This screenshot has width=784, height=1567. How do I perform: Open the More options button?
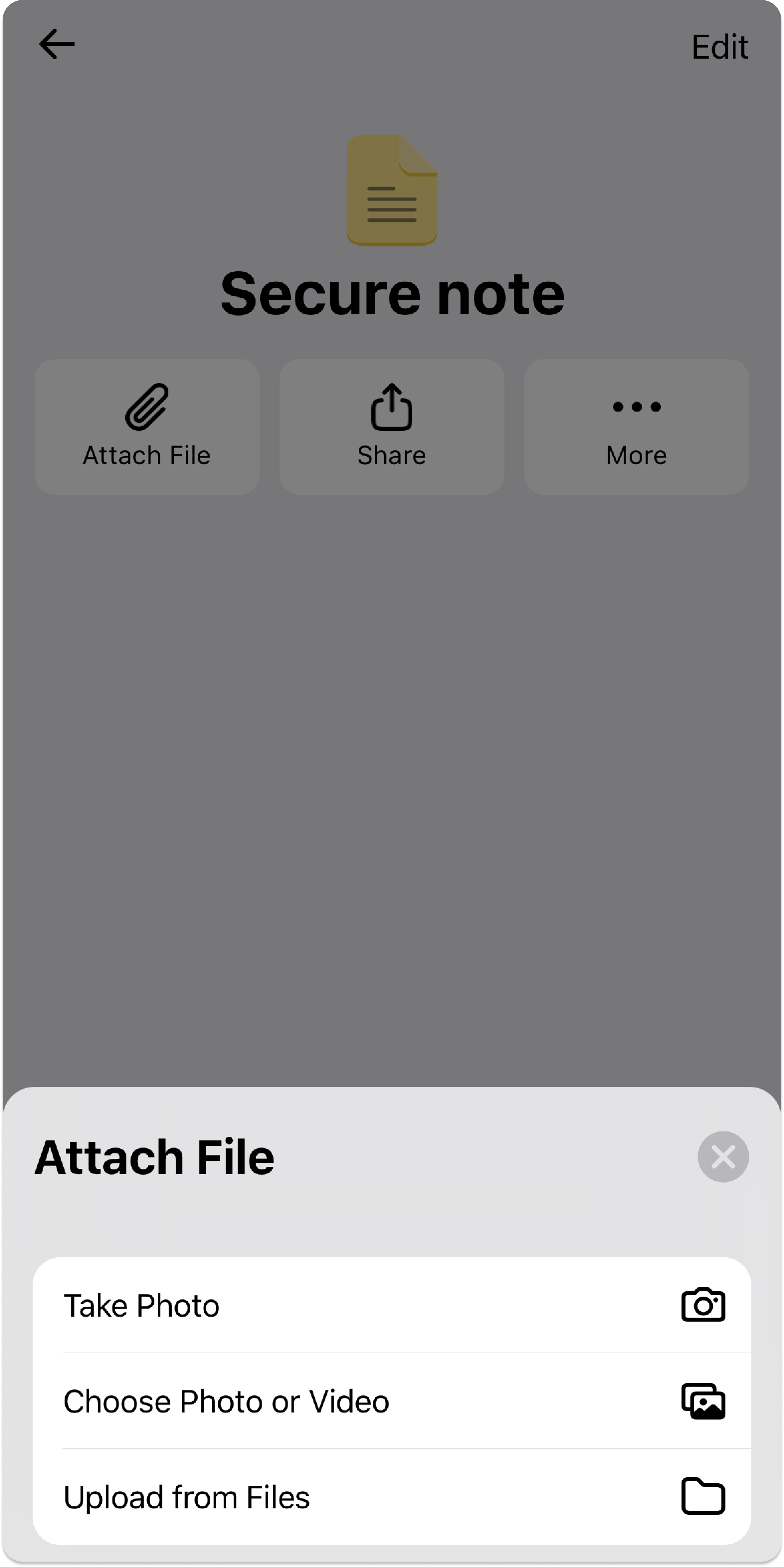pyautogui.click(x=636, y=426)
